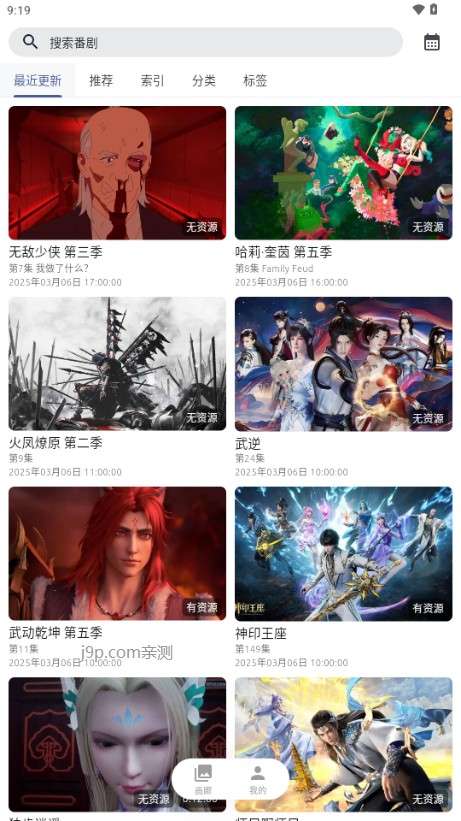
Task: Tap the gallery bottom navigation item
Action: tap(203, 780)
